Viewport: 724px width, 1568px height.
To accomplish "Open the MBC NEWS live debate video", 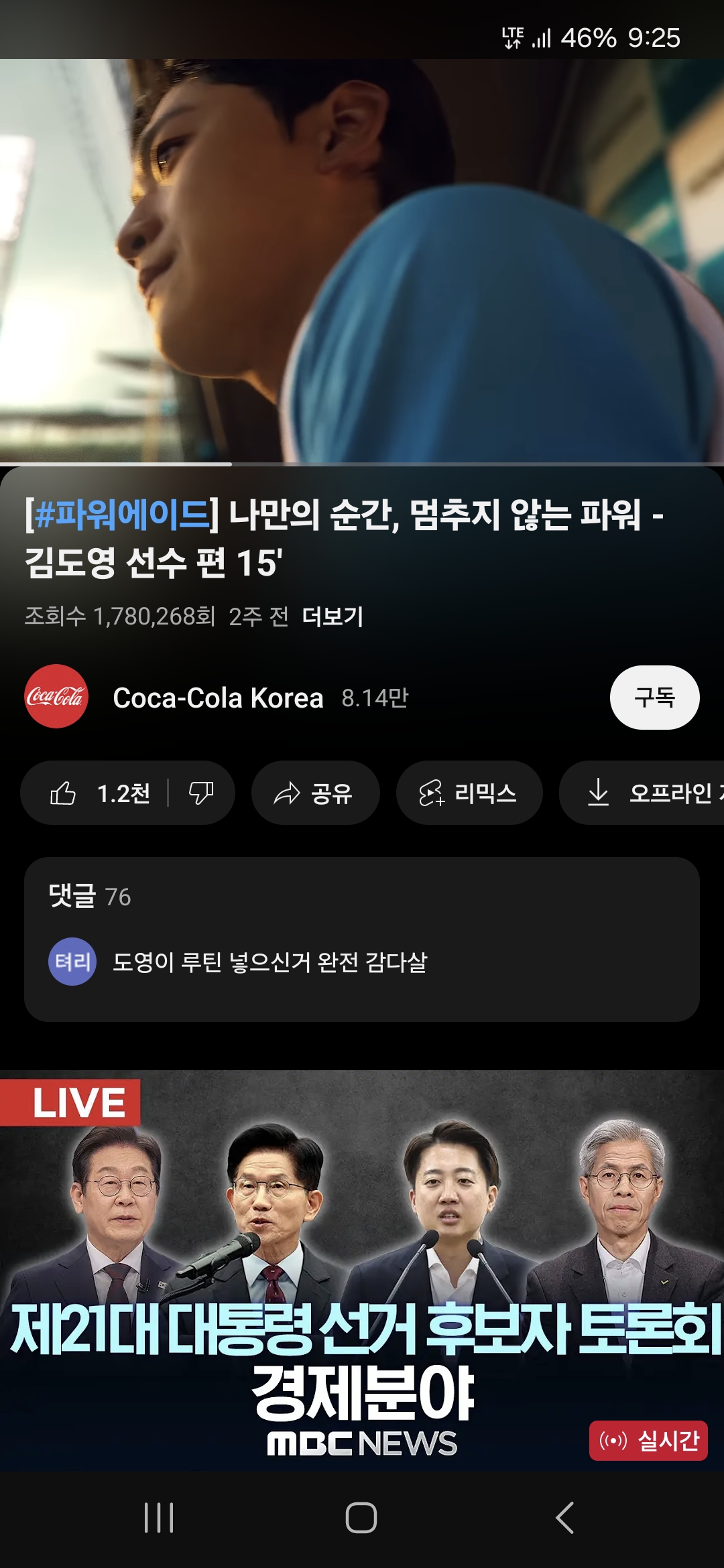I will (362, 1270).
